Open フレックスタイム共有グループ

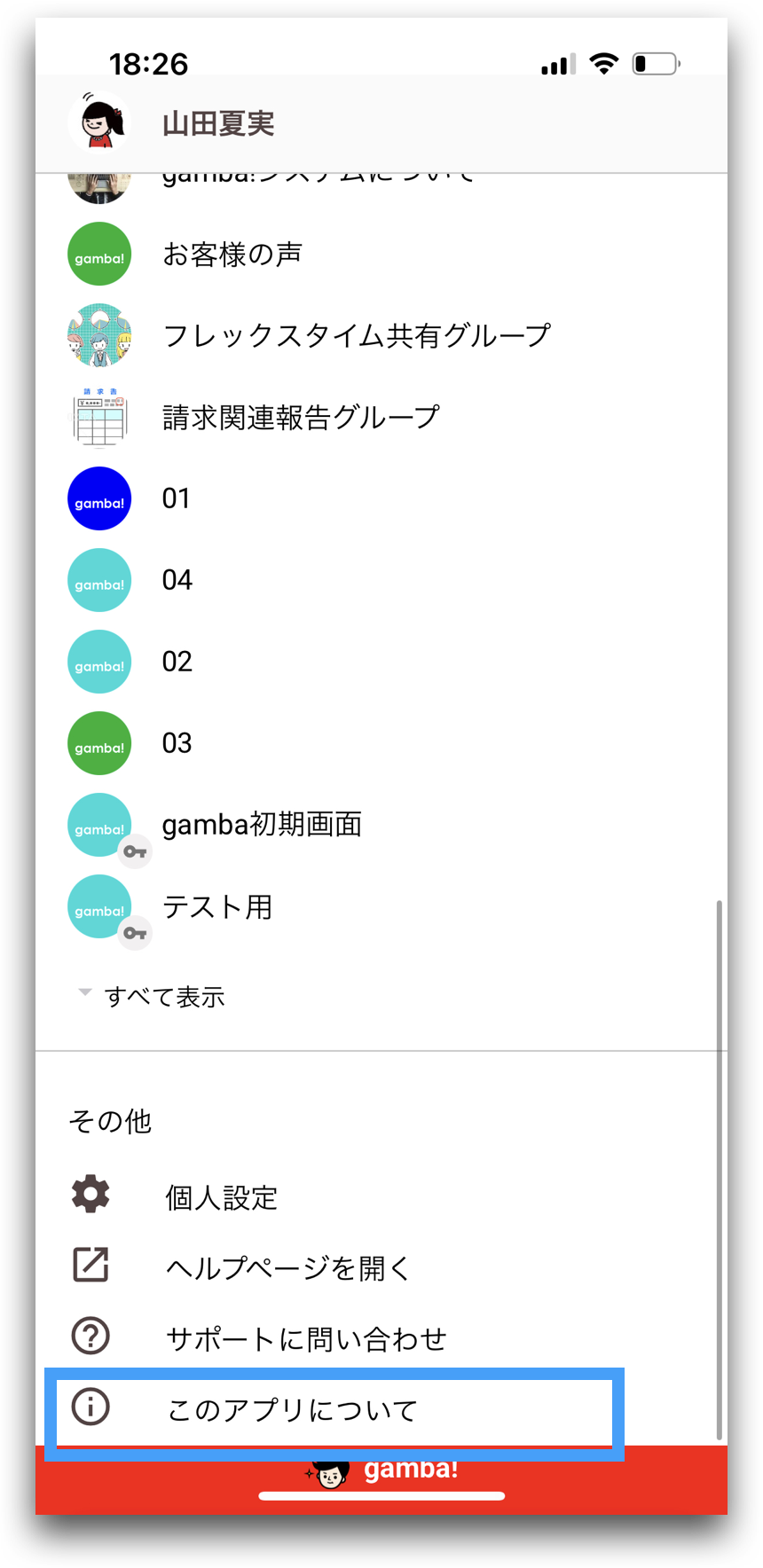click(x=381, y=336)
